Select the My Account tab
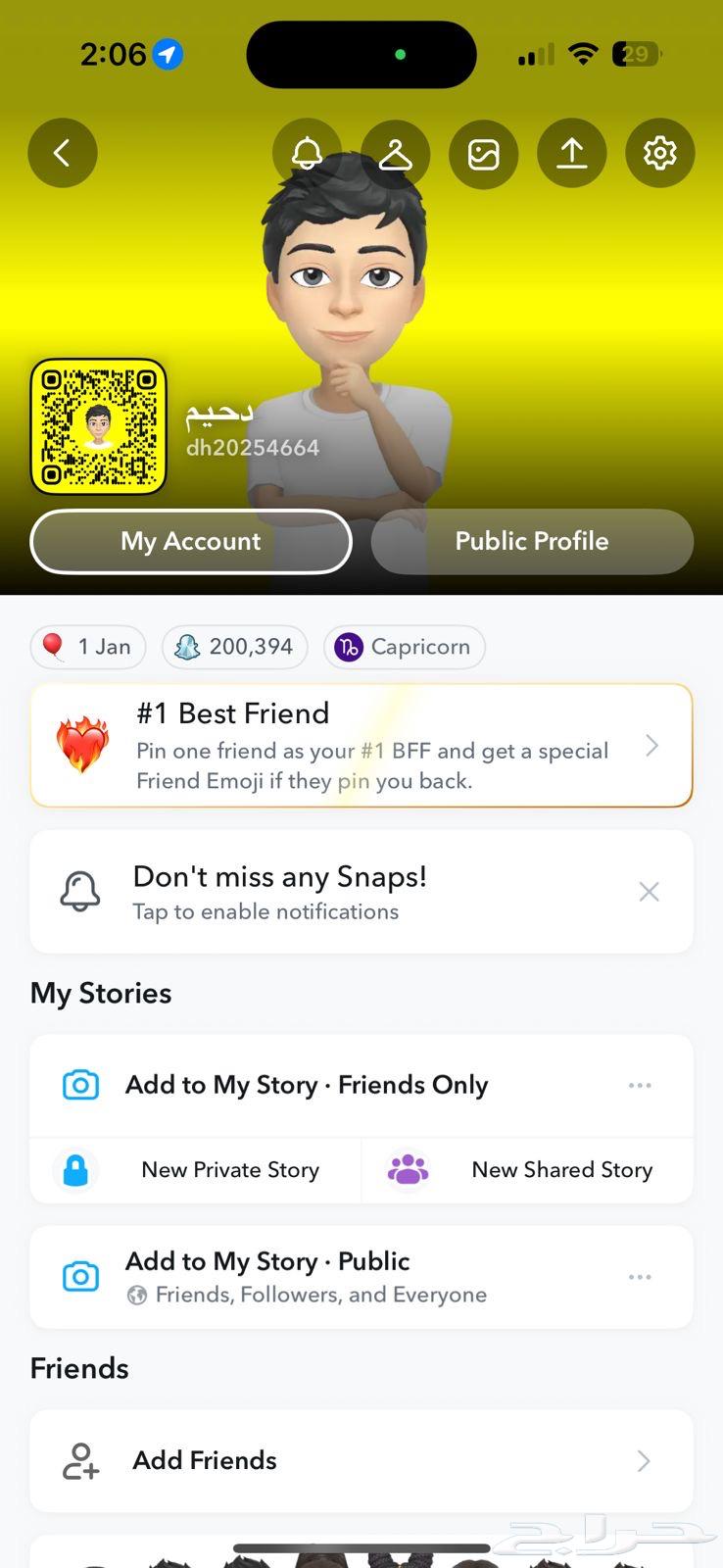The height and width of the screenshot is (1568, 723). pos(190,541)
